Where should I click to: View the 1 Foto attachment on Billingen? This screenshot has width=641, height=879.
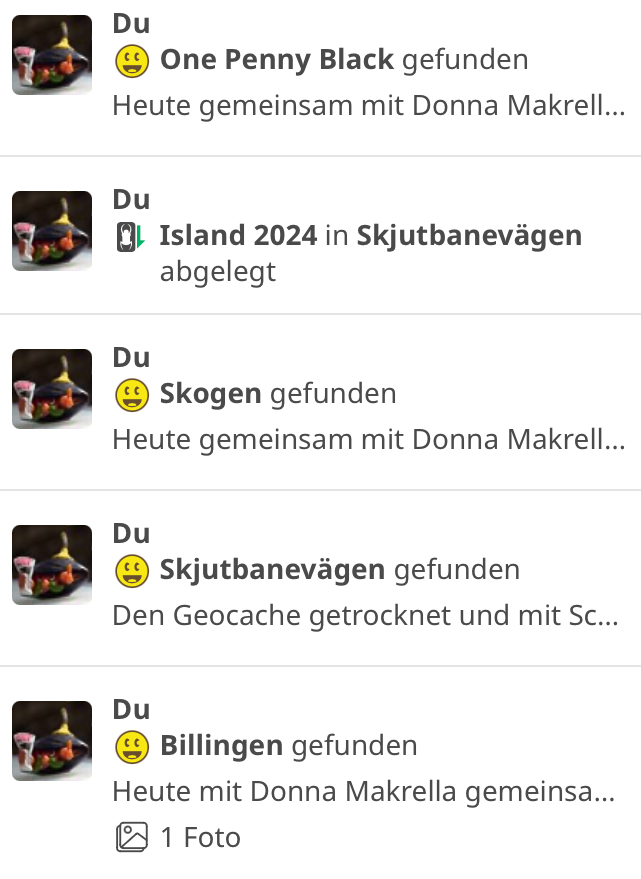178,838
